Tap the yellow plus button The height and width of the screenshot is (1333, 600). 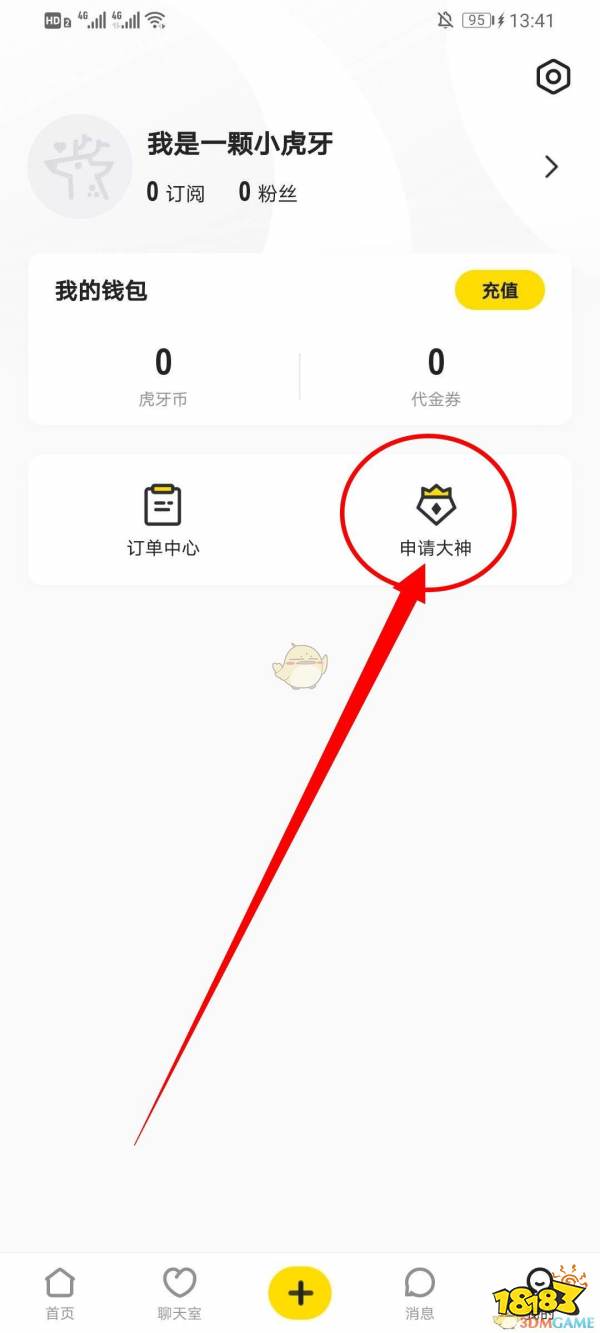click(300, 1292)
